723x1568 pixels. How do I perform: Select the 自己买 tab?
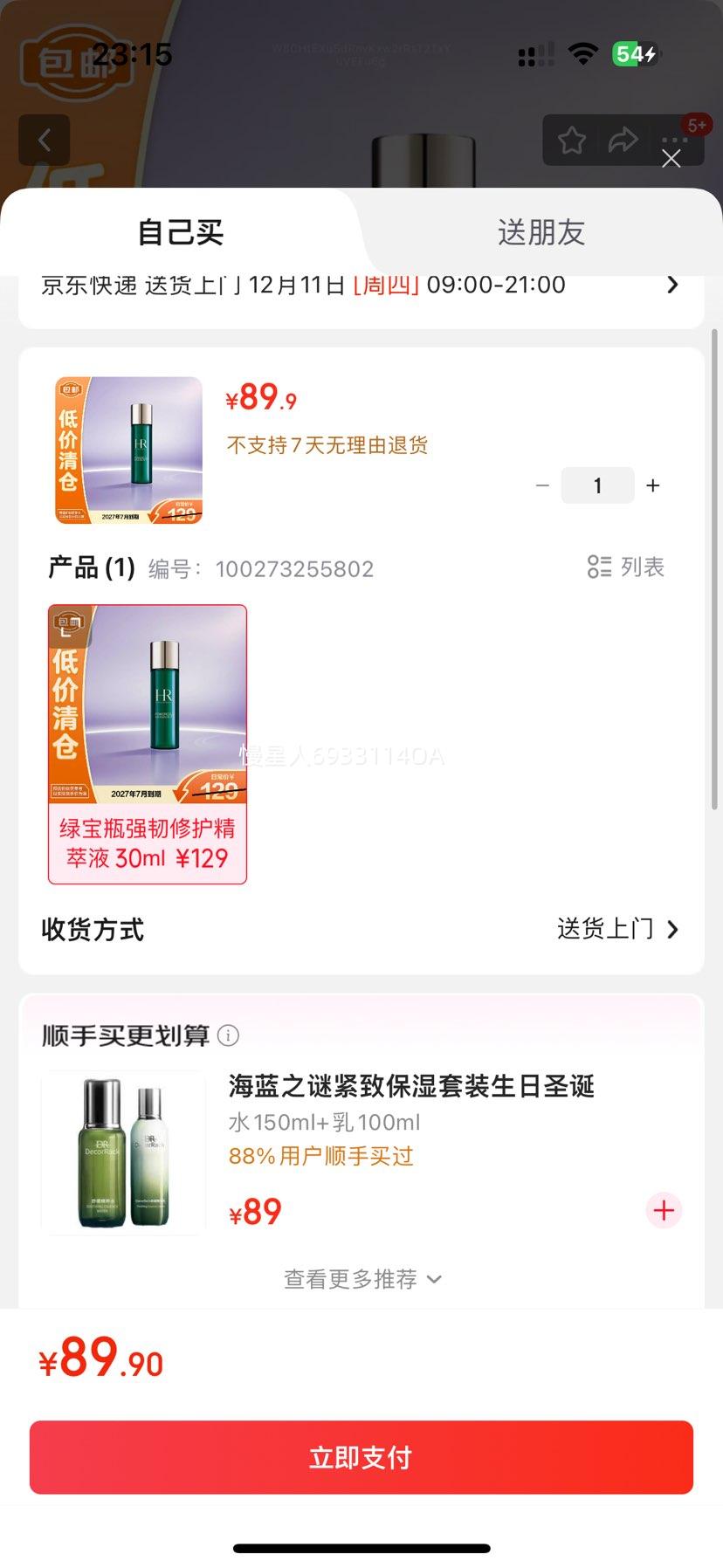coord(181,232)
